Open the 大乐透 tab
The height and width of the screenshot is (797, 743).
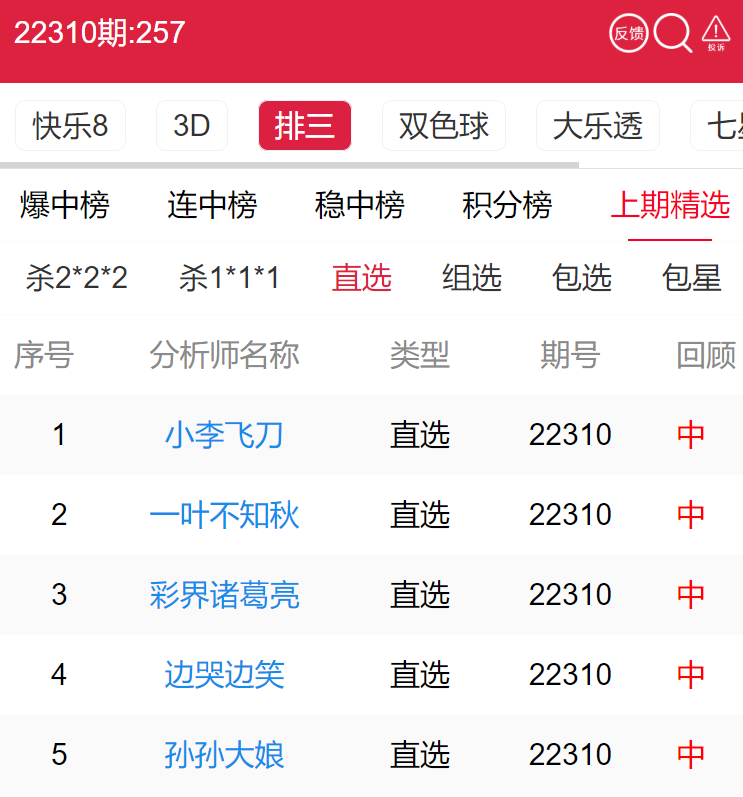tap(598, 126)
